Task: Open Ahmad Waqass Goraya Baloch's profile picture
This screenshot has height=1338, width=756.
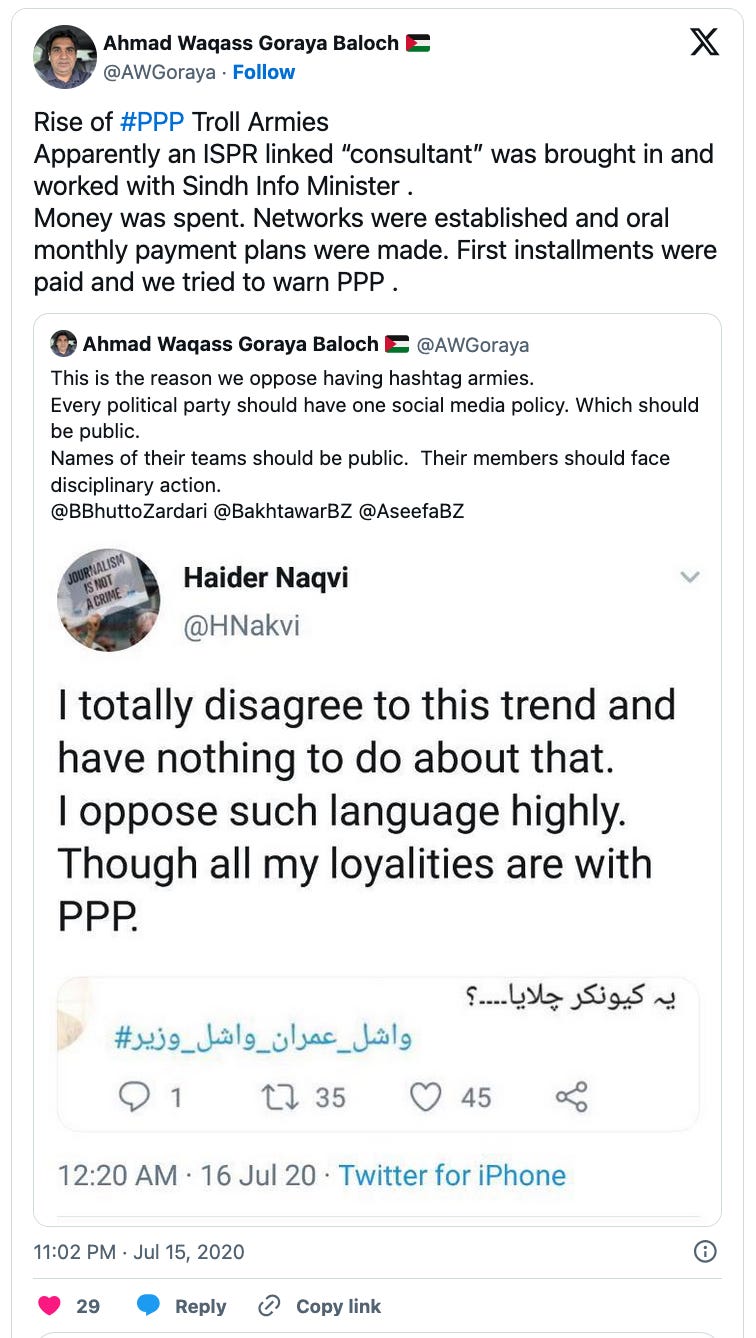Action: [x=65, y=57]
